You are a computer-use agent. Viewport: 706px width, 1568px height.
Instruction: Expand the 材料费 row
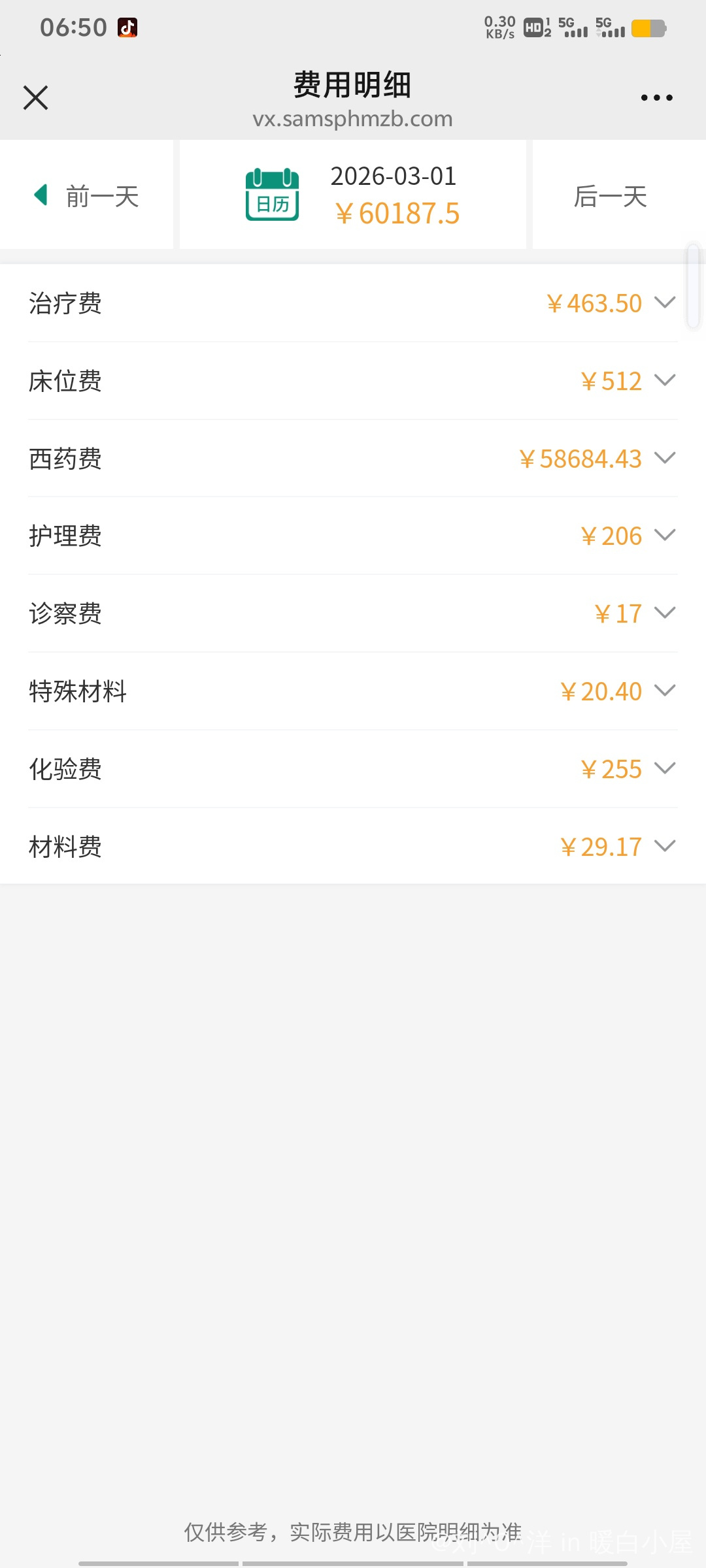point(665,847)
